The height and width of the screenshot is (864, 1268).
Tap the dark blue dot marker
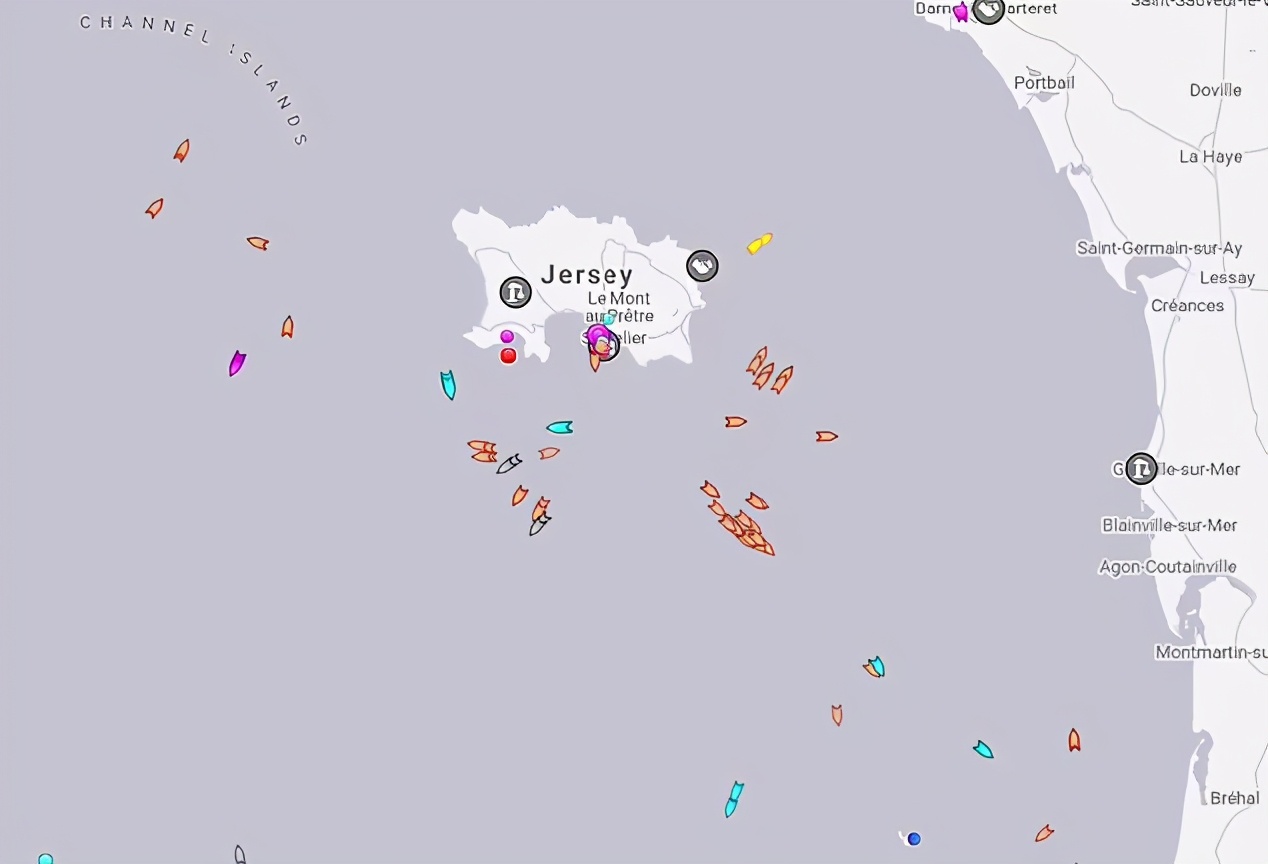click(x=913, y=839)
